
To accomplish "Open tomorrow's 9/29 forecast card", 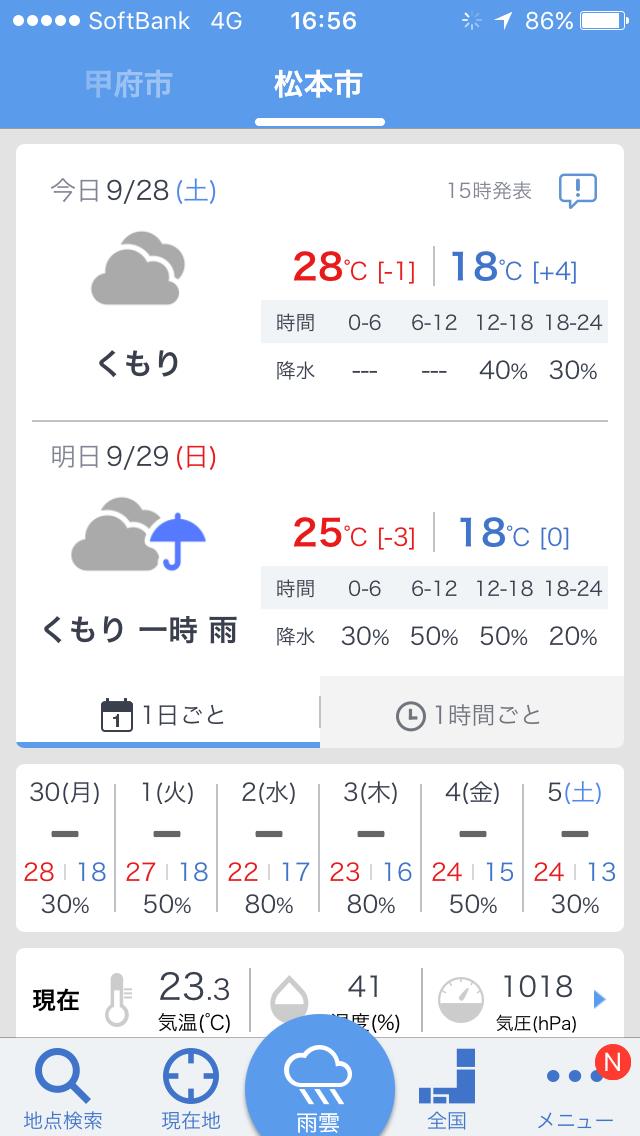I will click(320, 549).
